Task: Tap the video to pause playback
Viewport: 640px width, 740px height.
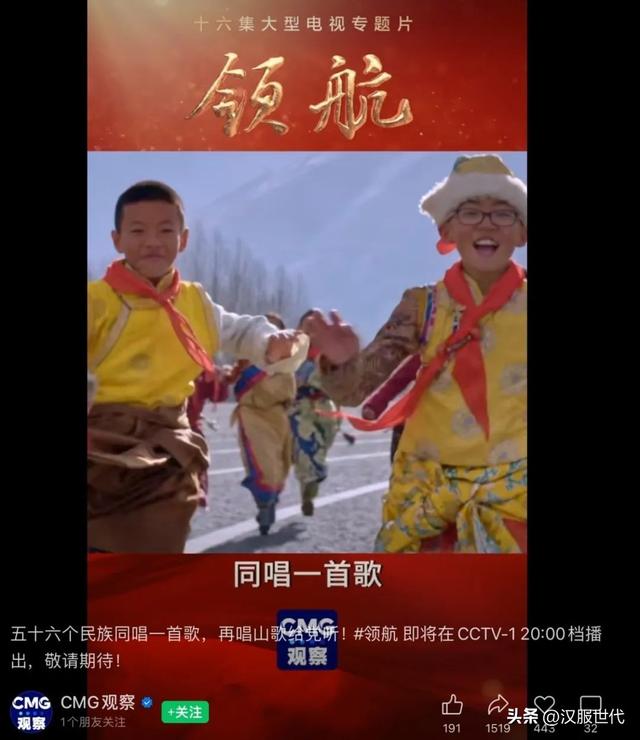Action: tap(306, 350)
